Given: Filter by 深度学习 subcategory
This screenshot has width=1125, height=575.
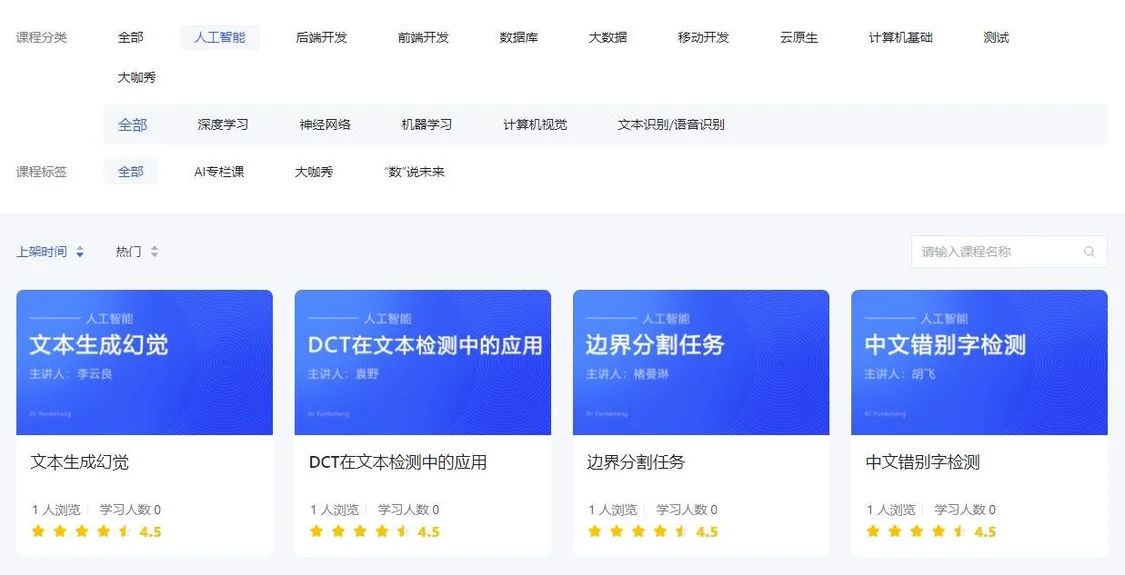Looking at the screenshot, I should click(223, 125).
